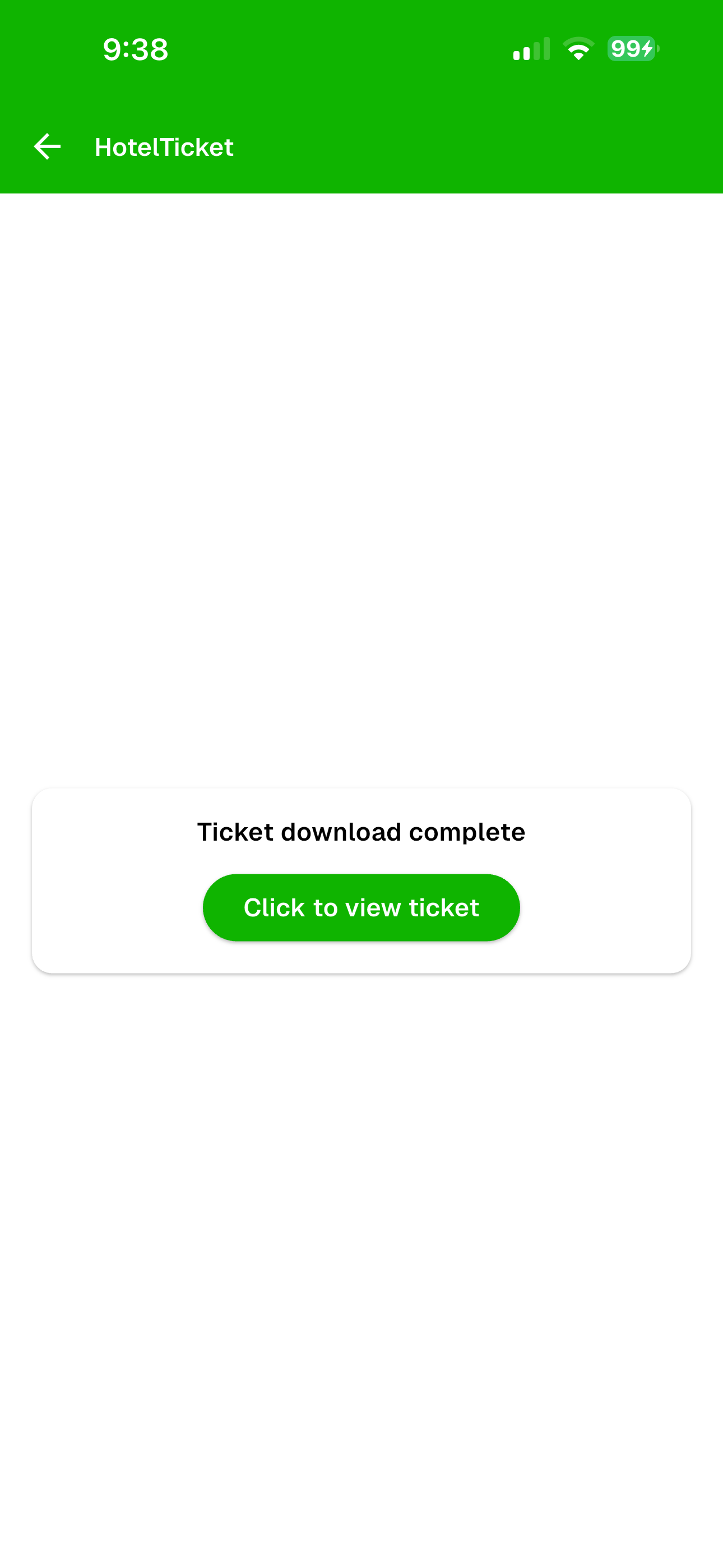Go back from the HotelTicket screen
Screen dimensions: 723x1568
pos(47,147)
